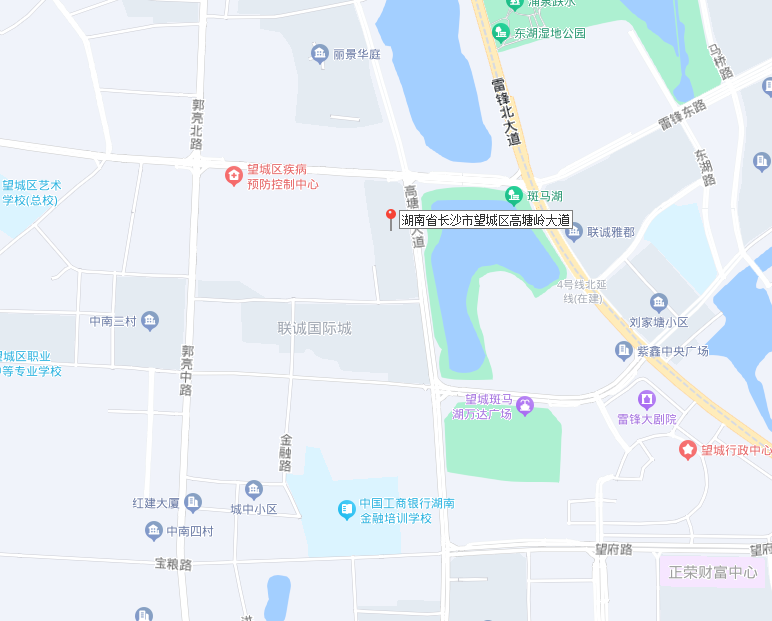Screen dimensions: 772x621
Task: Select the 红建大厦 building marker
Action: pos(194,502)
